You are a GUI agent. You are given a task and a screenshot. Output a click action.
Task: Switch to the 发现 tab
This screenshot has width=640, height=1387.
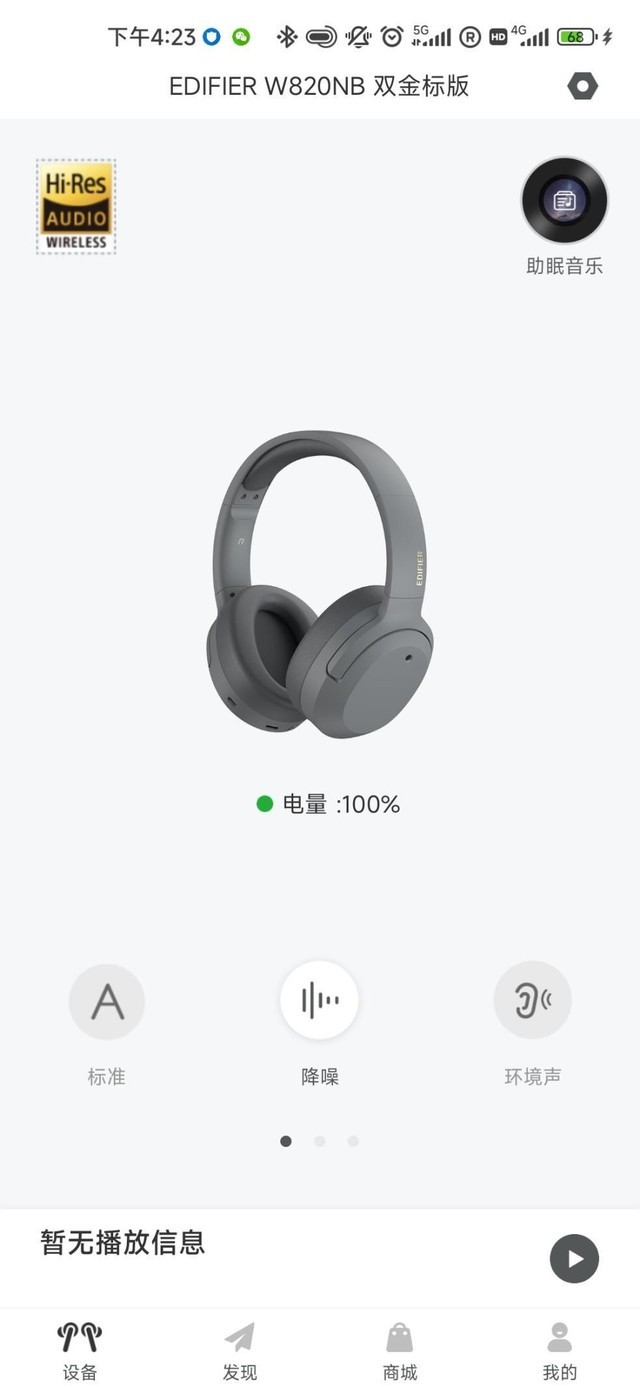[240, 1350]
